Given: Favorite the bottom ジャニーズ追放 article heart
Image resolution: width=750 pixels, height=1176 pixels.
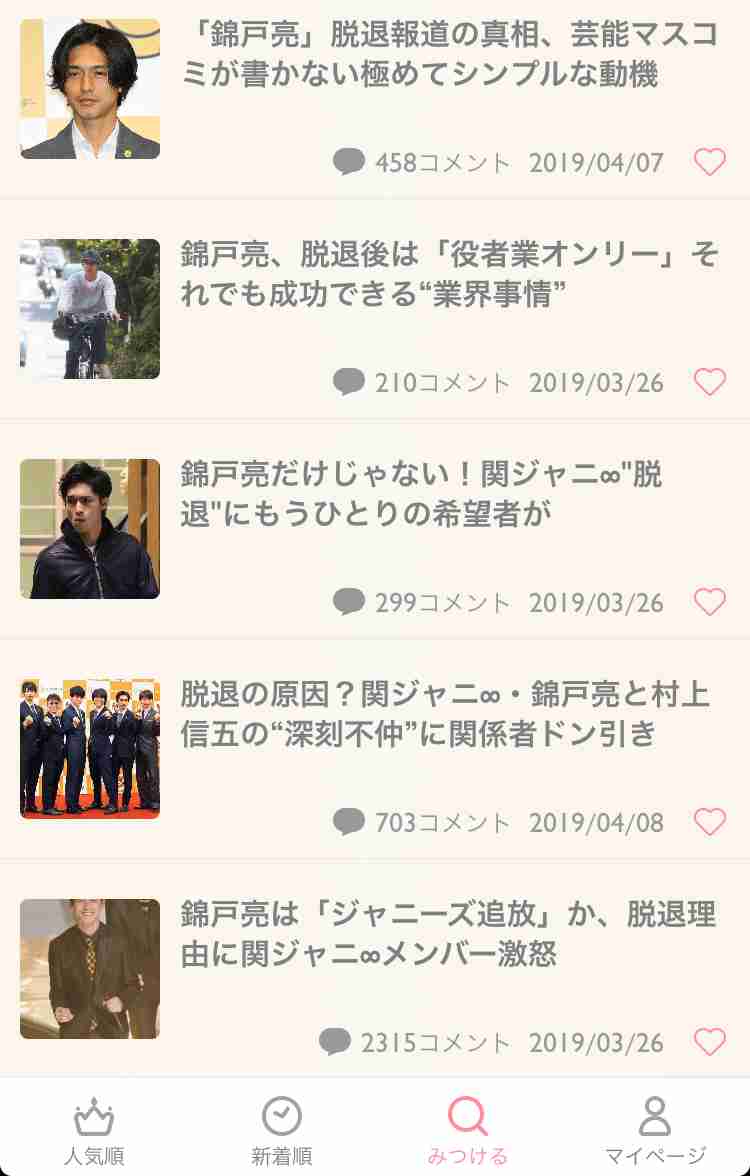Looking at the screenshot, I should (710, 1041).
